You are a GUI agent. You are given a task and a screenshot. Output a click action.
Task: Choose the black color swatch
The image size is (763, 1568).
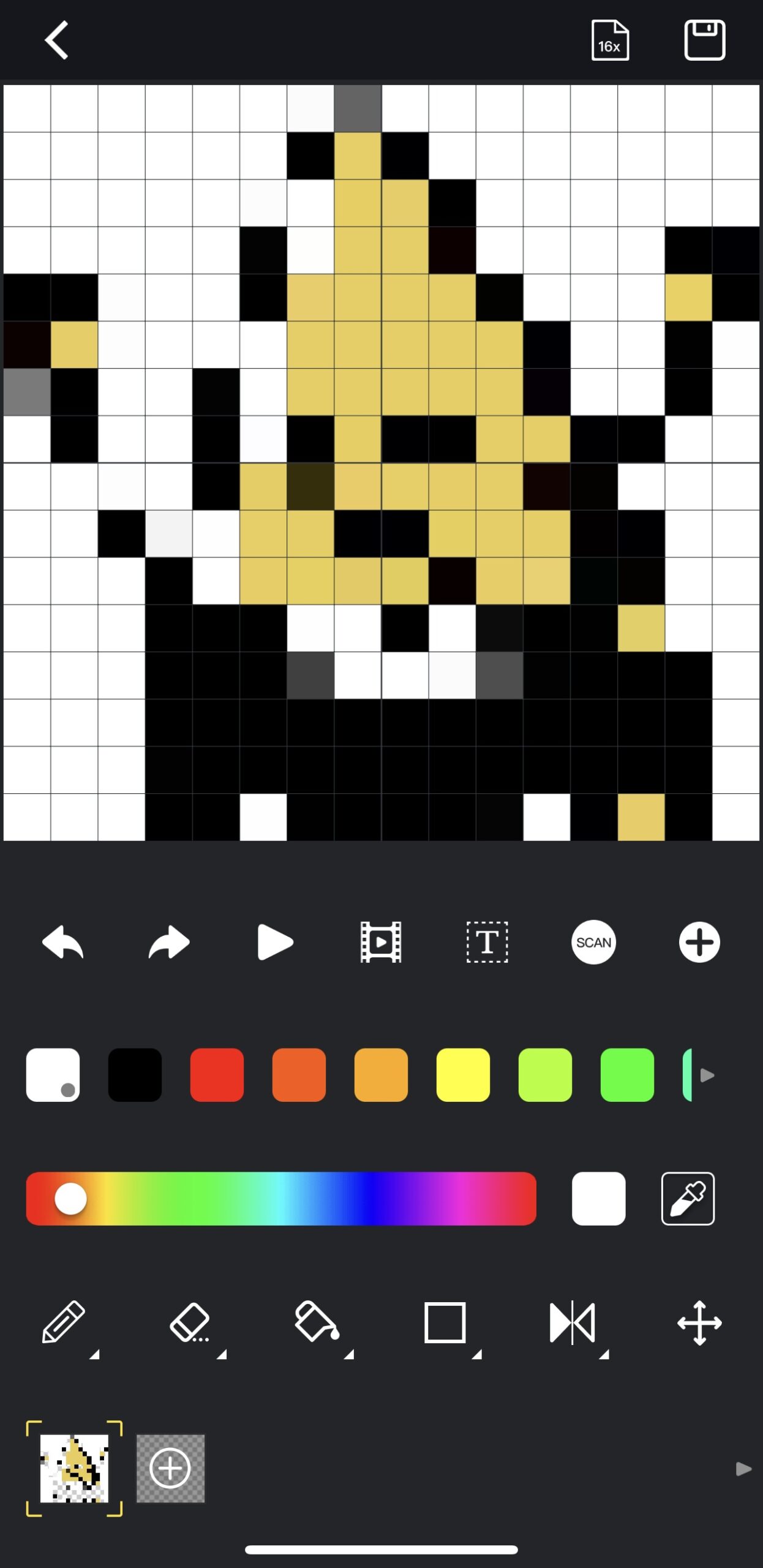click(x=135, y=1075)
